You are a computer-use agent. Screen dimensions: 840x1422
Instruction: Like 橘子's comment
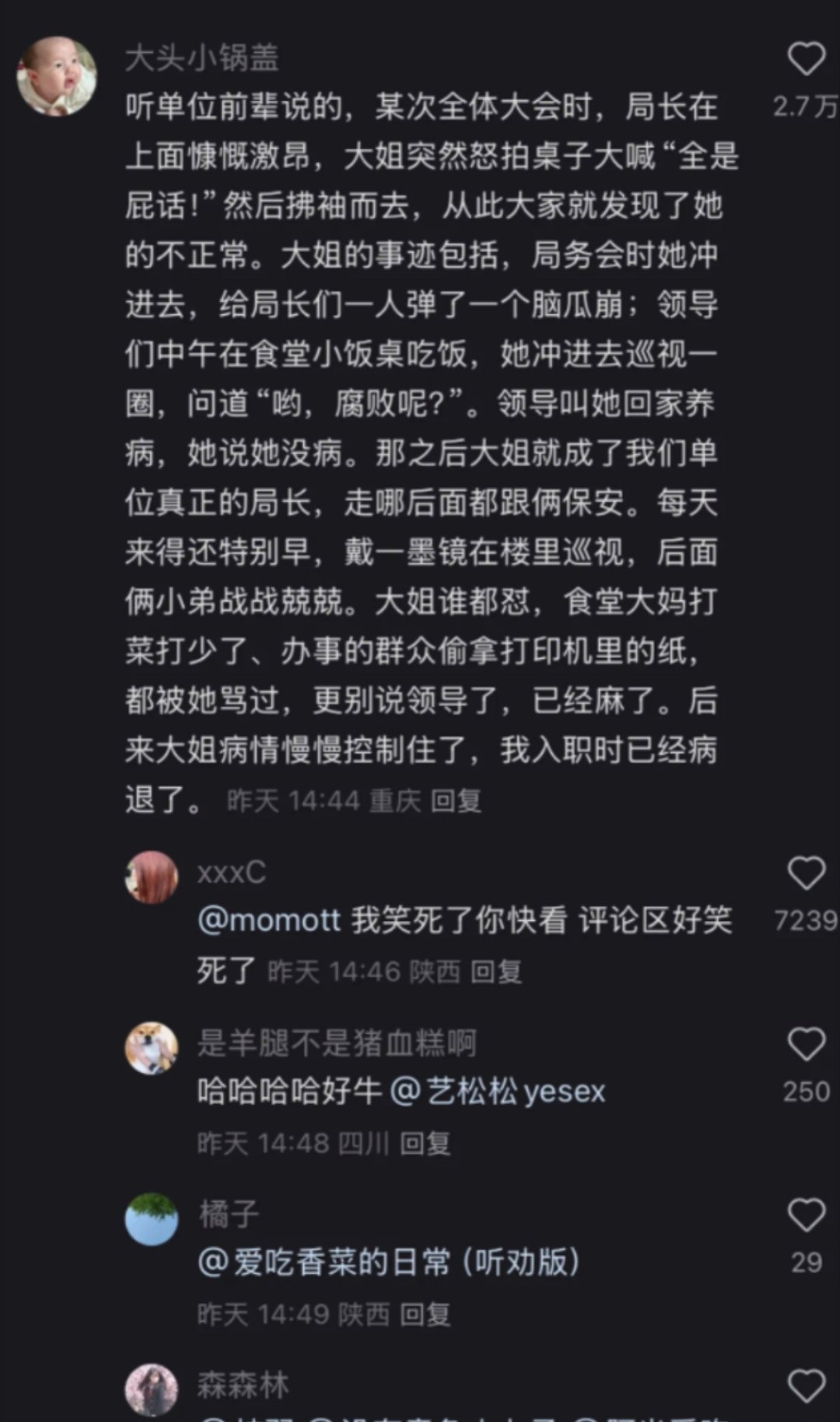click(x=806, y=1215)
